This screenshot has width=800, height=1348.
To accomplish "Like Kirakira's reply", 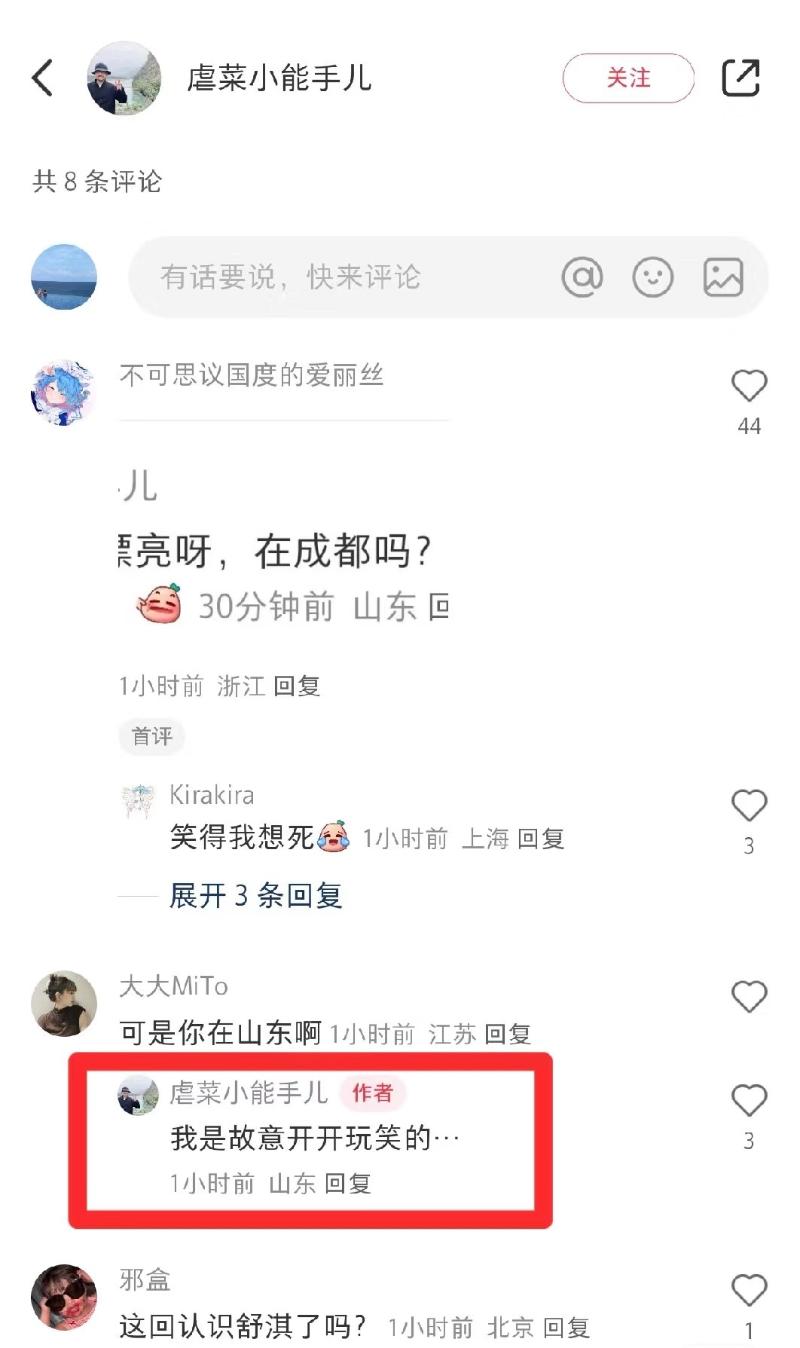I will (749, 806).
